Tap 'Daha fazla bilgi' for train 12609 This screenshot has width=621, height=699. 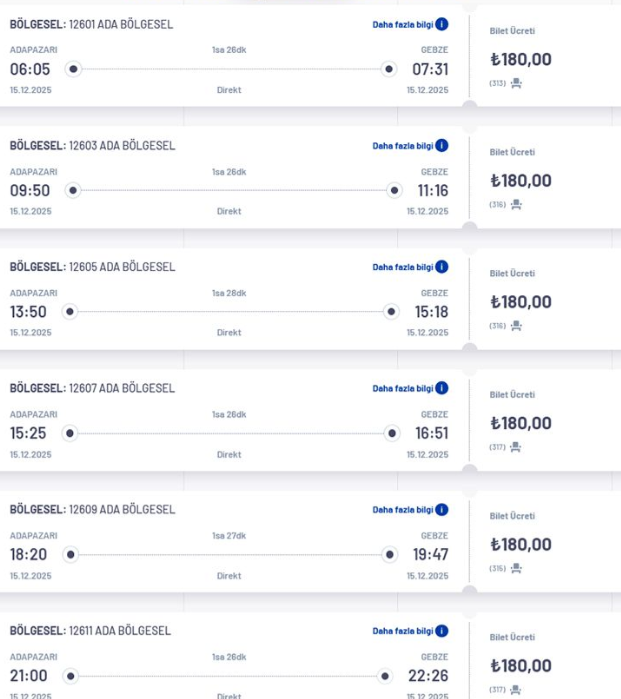pos(410,510)
